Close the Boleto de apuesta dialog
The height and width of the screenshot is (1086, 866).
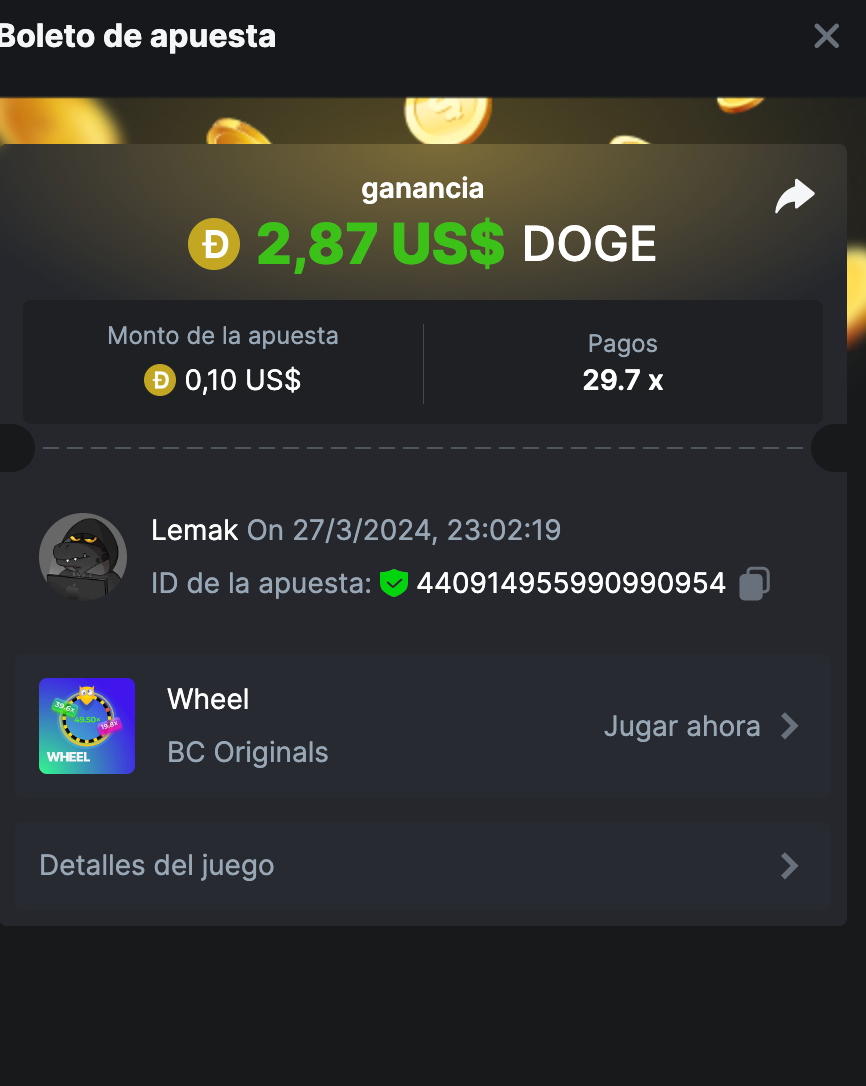826,37
